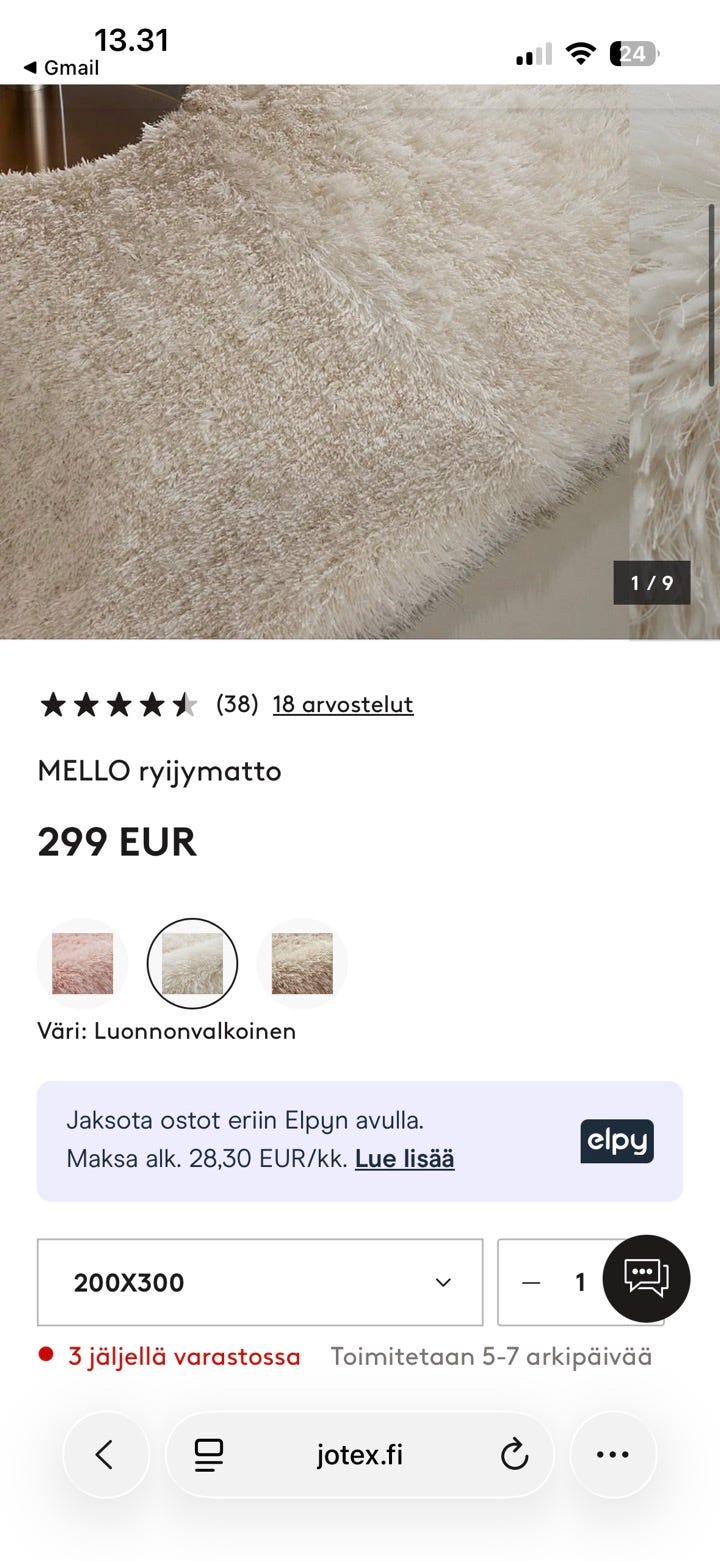Open the page reader menu icon
The image size is (720, 1561).
point(209,1455)
